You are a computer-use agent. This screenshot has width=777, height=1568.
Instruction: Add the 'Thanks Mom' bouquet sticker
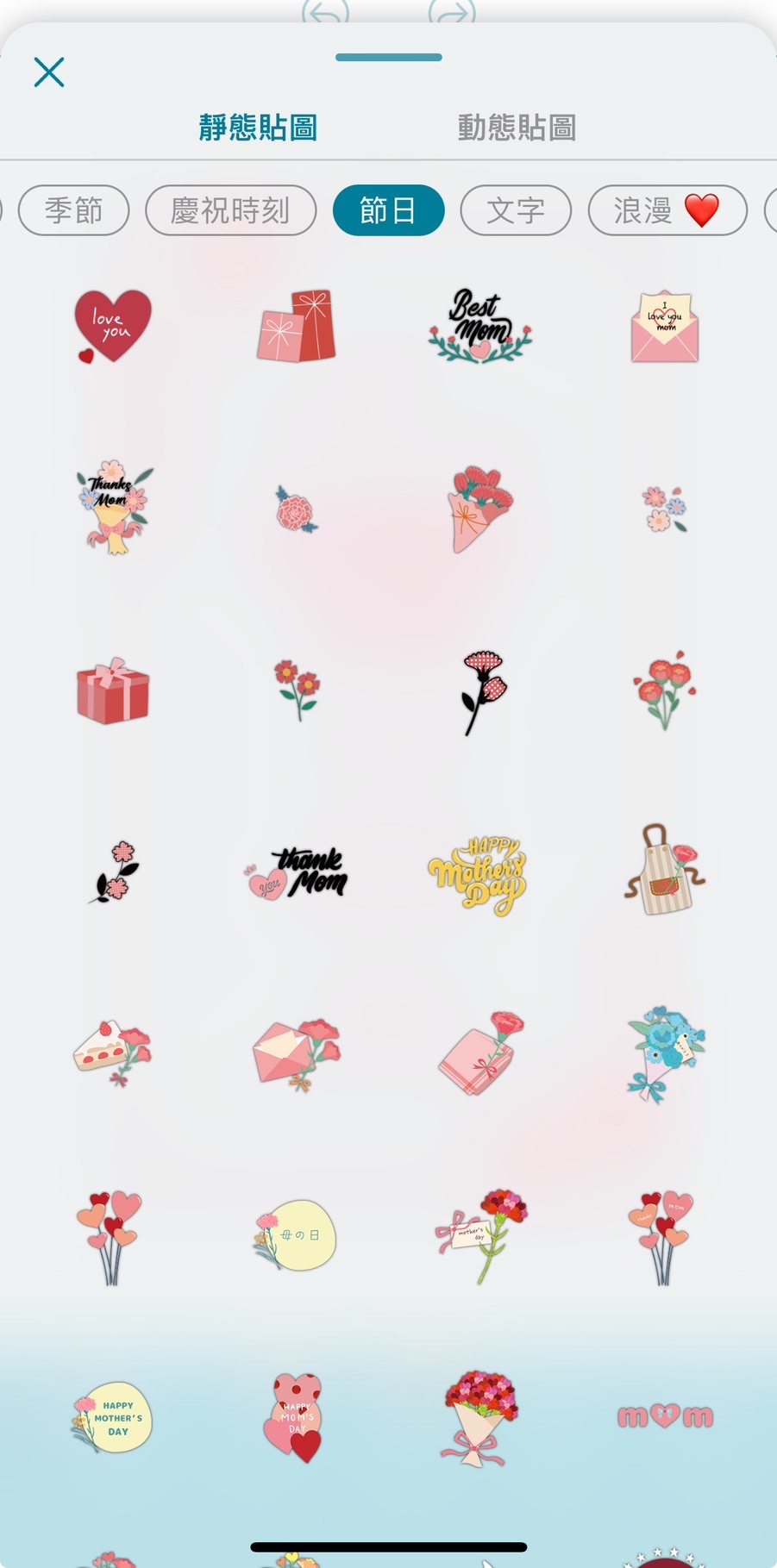pyautogui.click(x=114, y=507)
